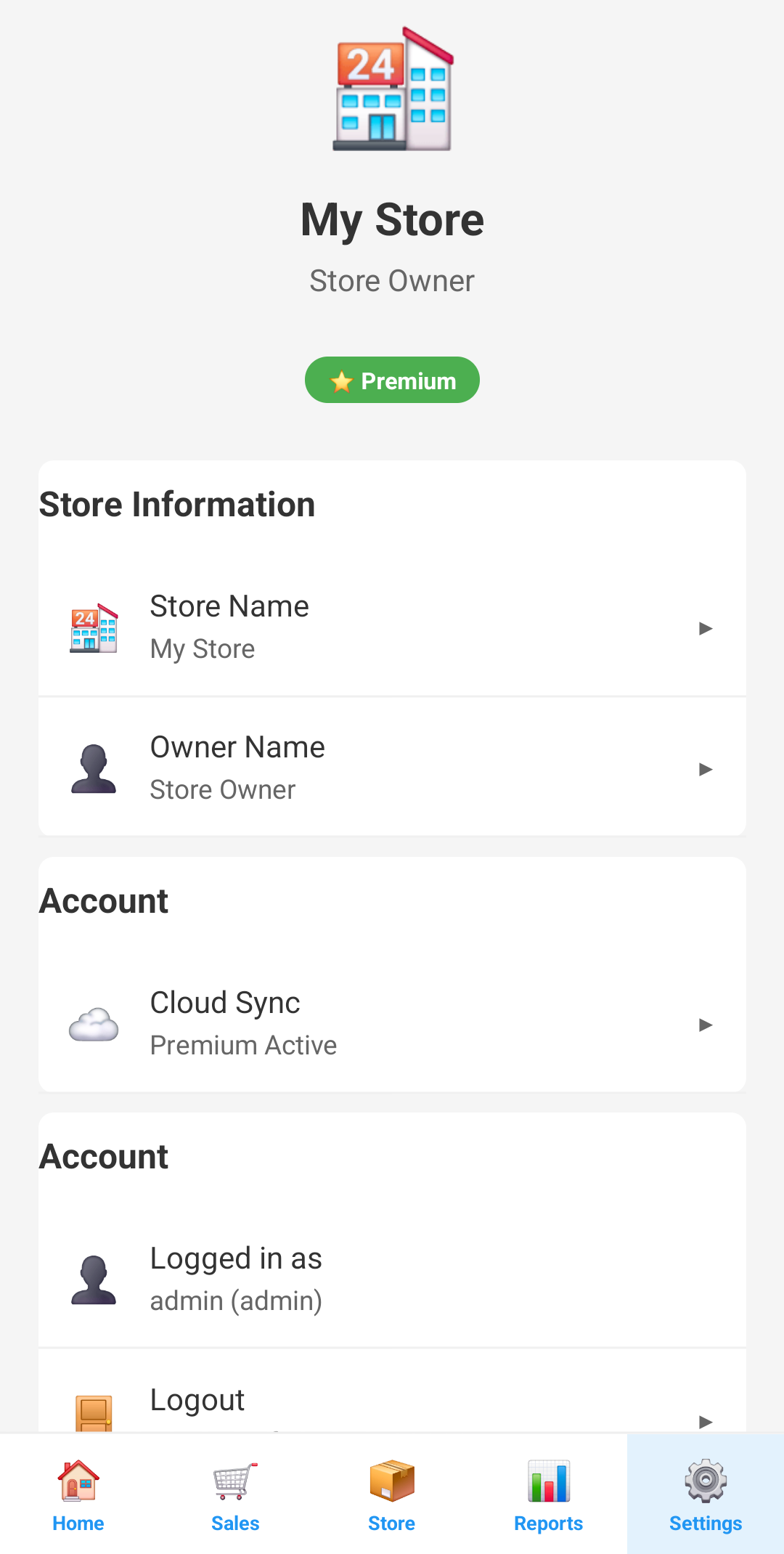
Task: Tap the Settings tab
Action: pos(705,1494)
